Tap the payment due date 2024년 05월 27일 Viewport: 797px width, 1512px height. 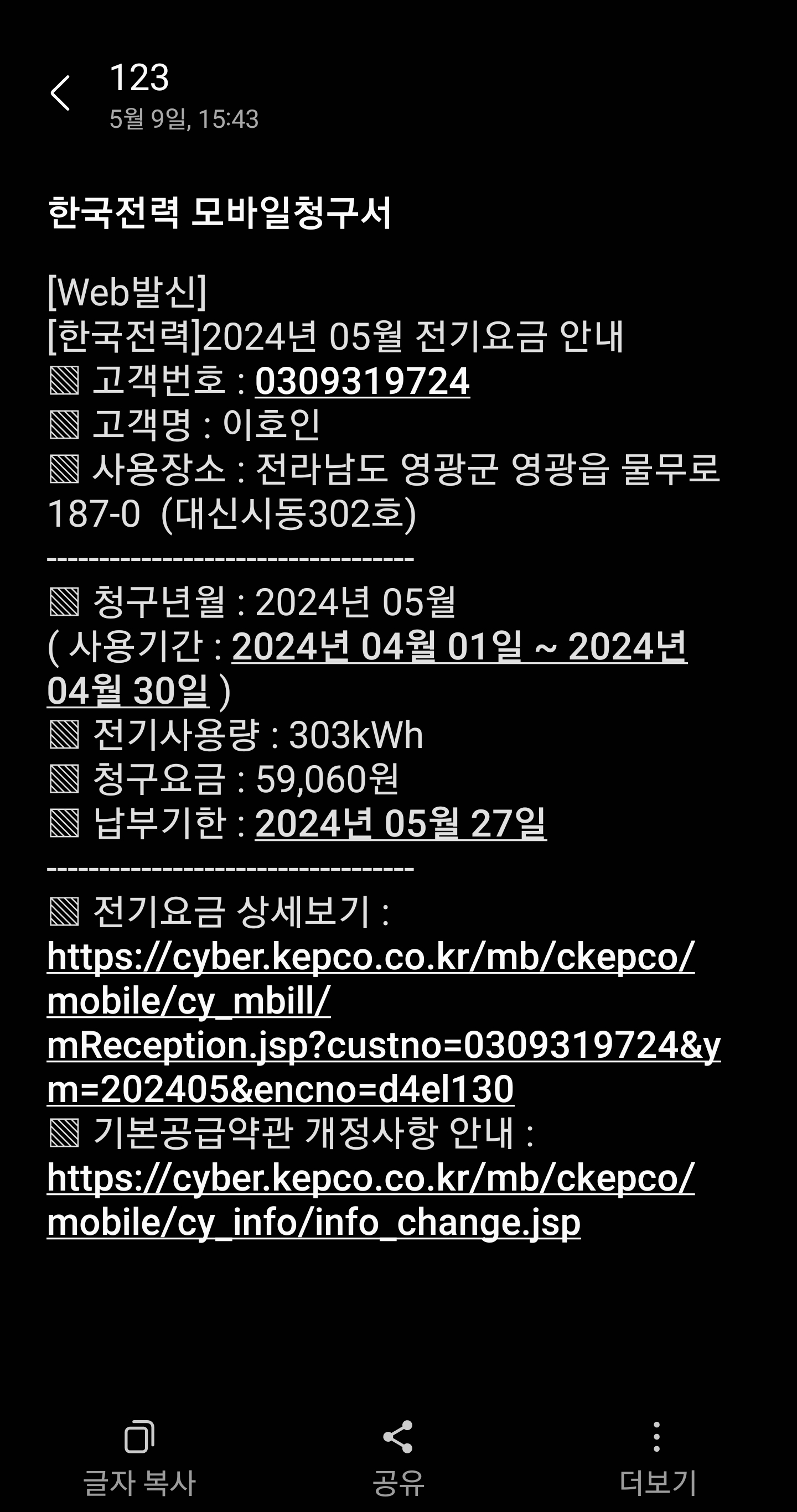(x=401, y=824)
